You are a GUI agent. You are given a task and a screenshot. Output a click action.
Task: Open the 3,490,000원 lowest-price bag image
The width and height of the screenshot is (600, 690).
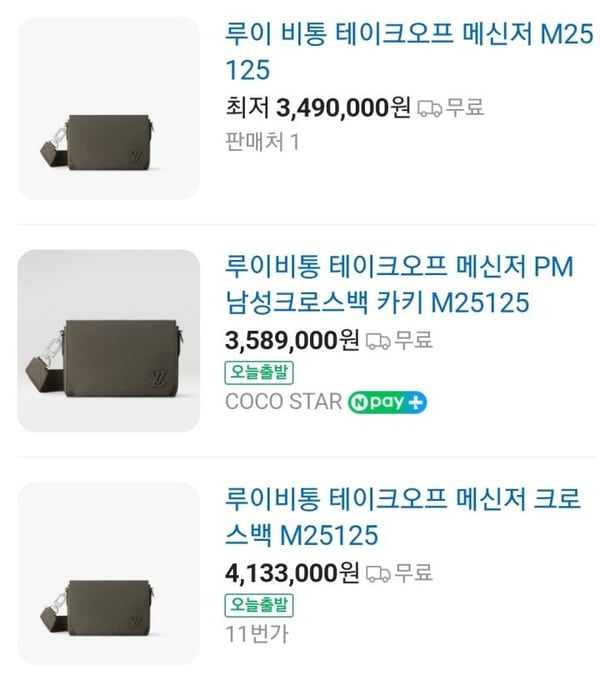coord(109,108)
